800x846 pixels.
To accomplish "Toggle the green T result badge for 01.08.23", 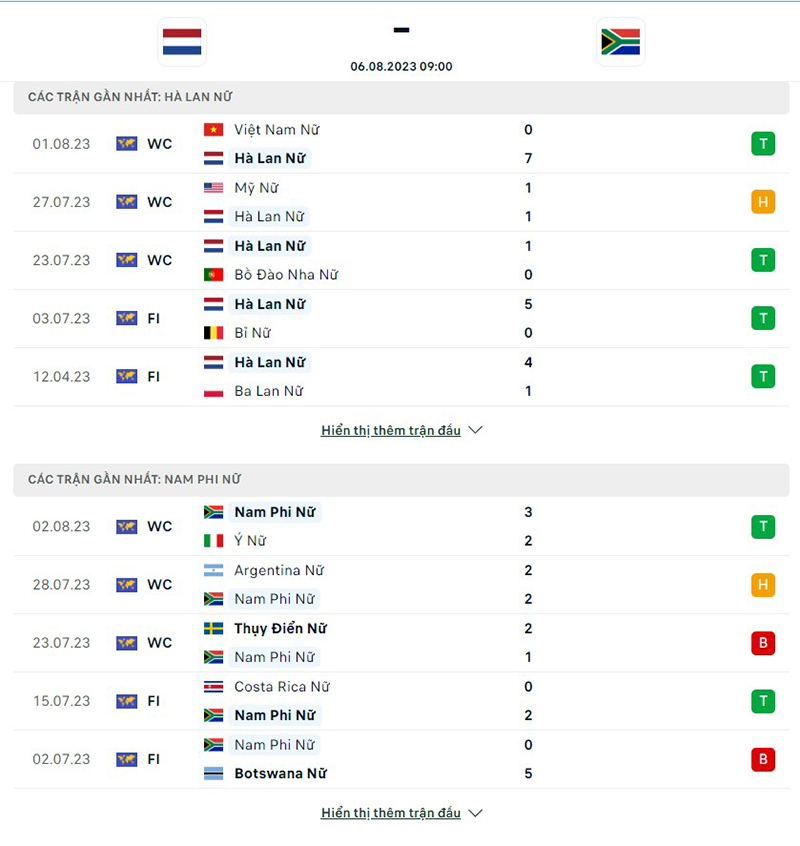I will 763,144.
